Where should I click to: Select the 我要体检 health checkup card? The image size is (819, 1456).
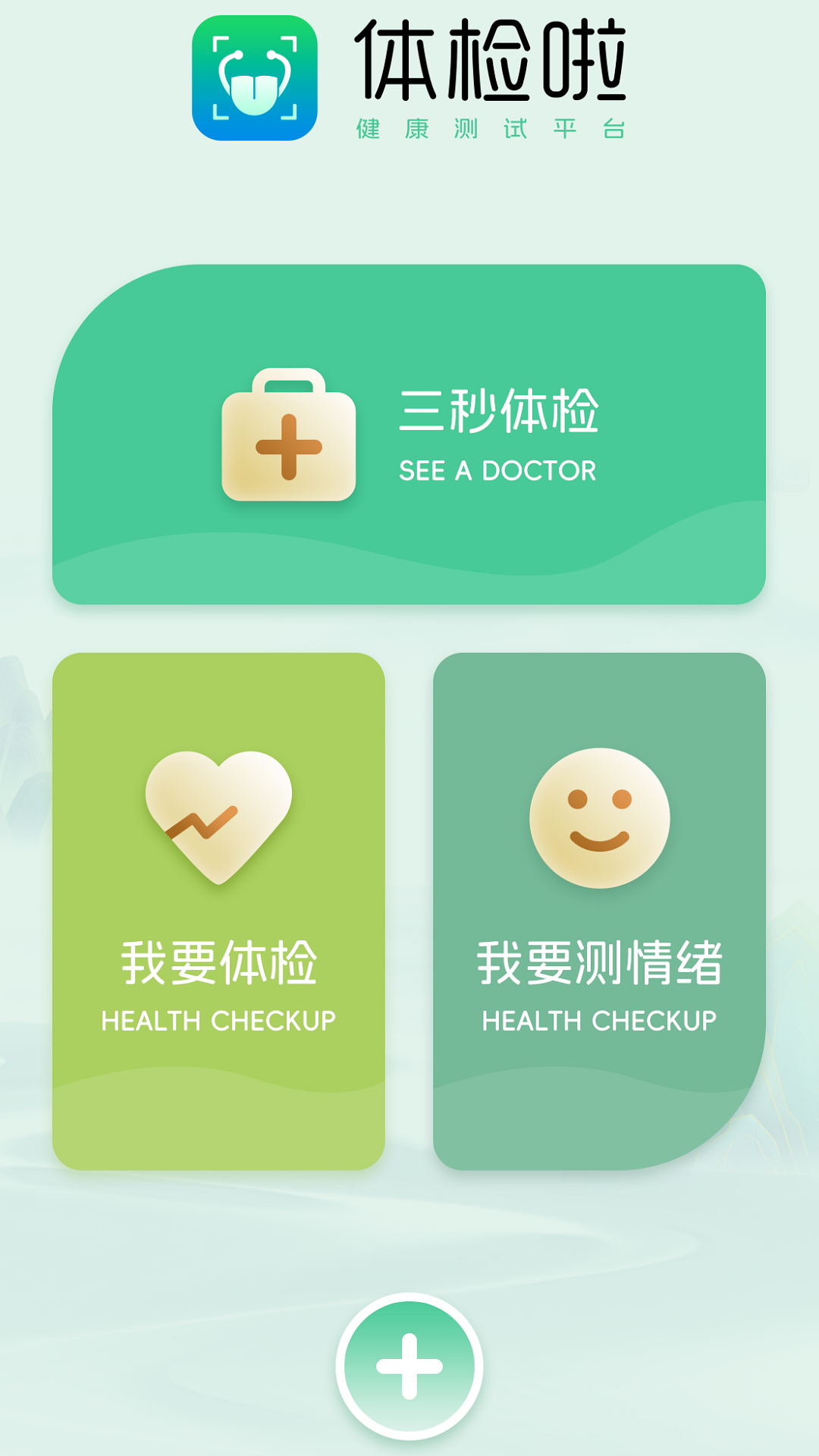coord(218,910)
